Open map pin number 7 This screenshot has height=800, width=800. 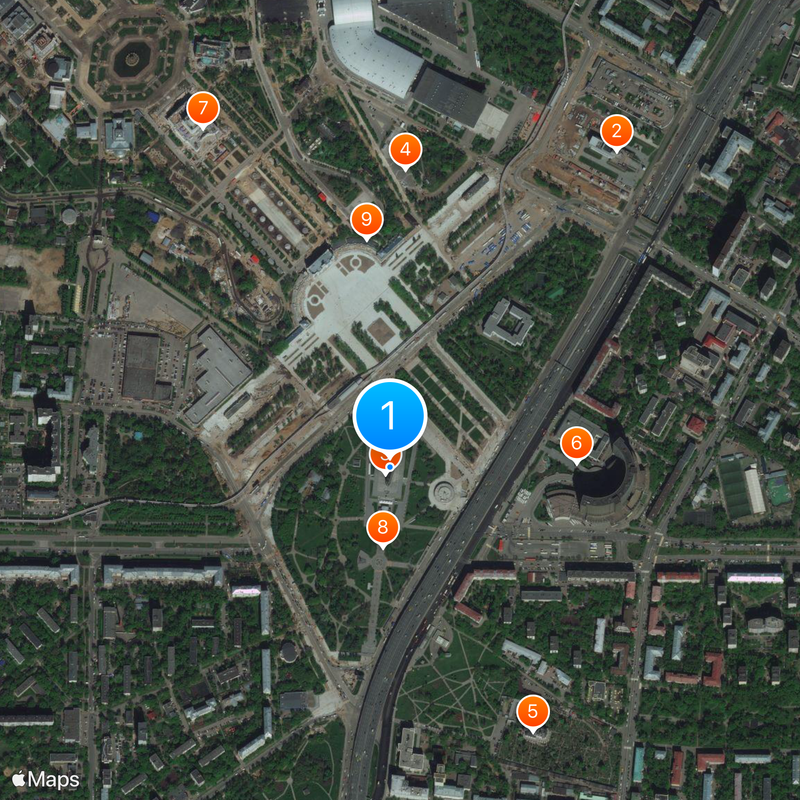(x=203, y=108)
